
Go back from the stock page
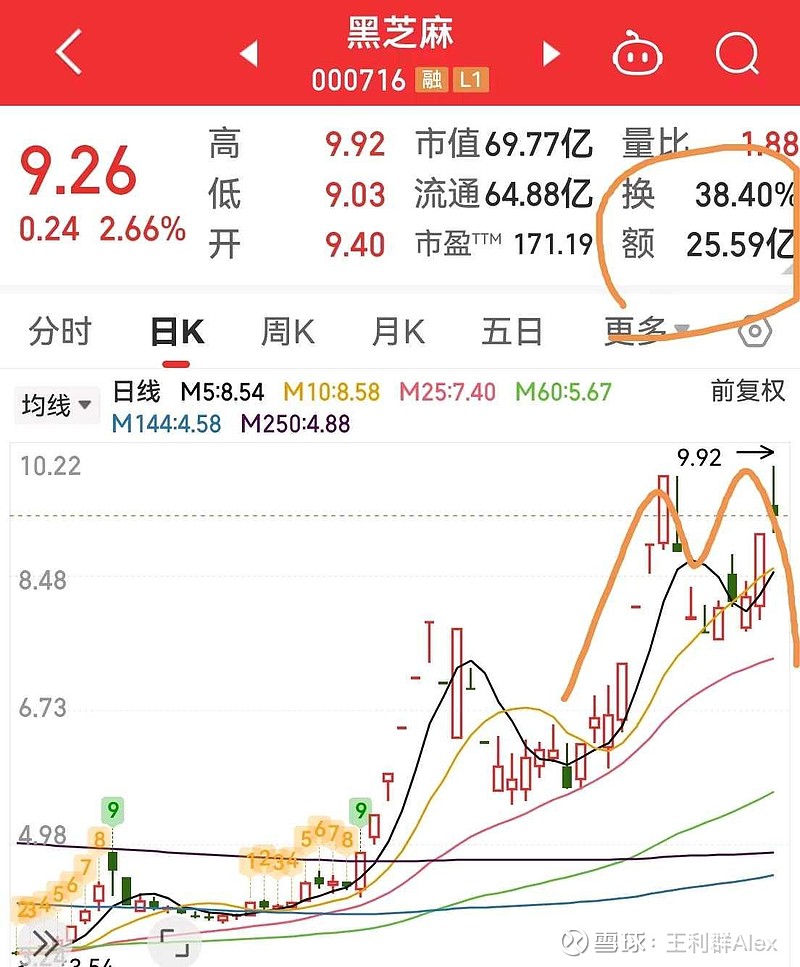(68, 52)
